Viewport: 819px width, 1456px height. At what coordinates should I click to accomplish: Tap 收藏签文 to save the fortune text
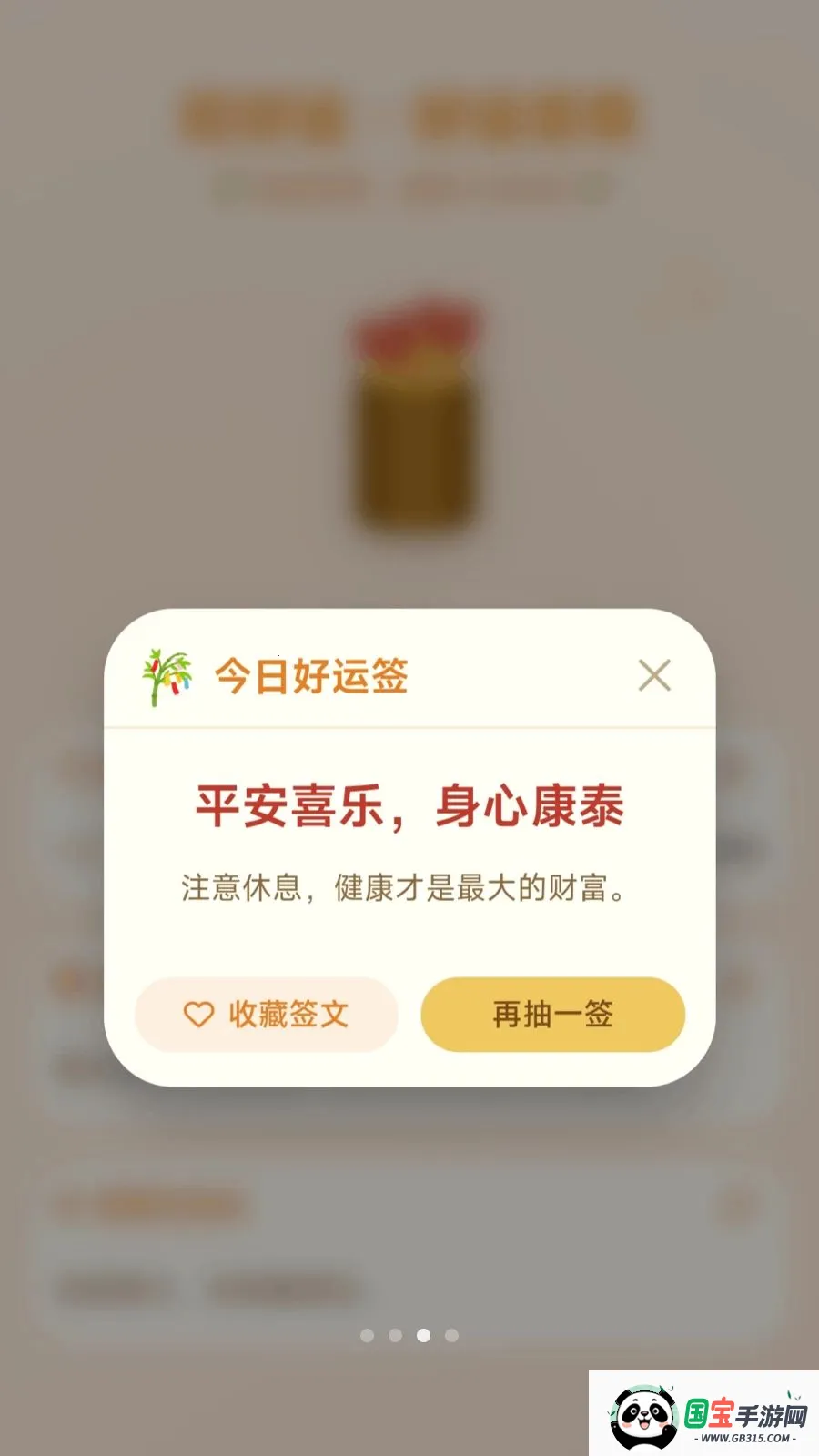pos(265,1015)
